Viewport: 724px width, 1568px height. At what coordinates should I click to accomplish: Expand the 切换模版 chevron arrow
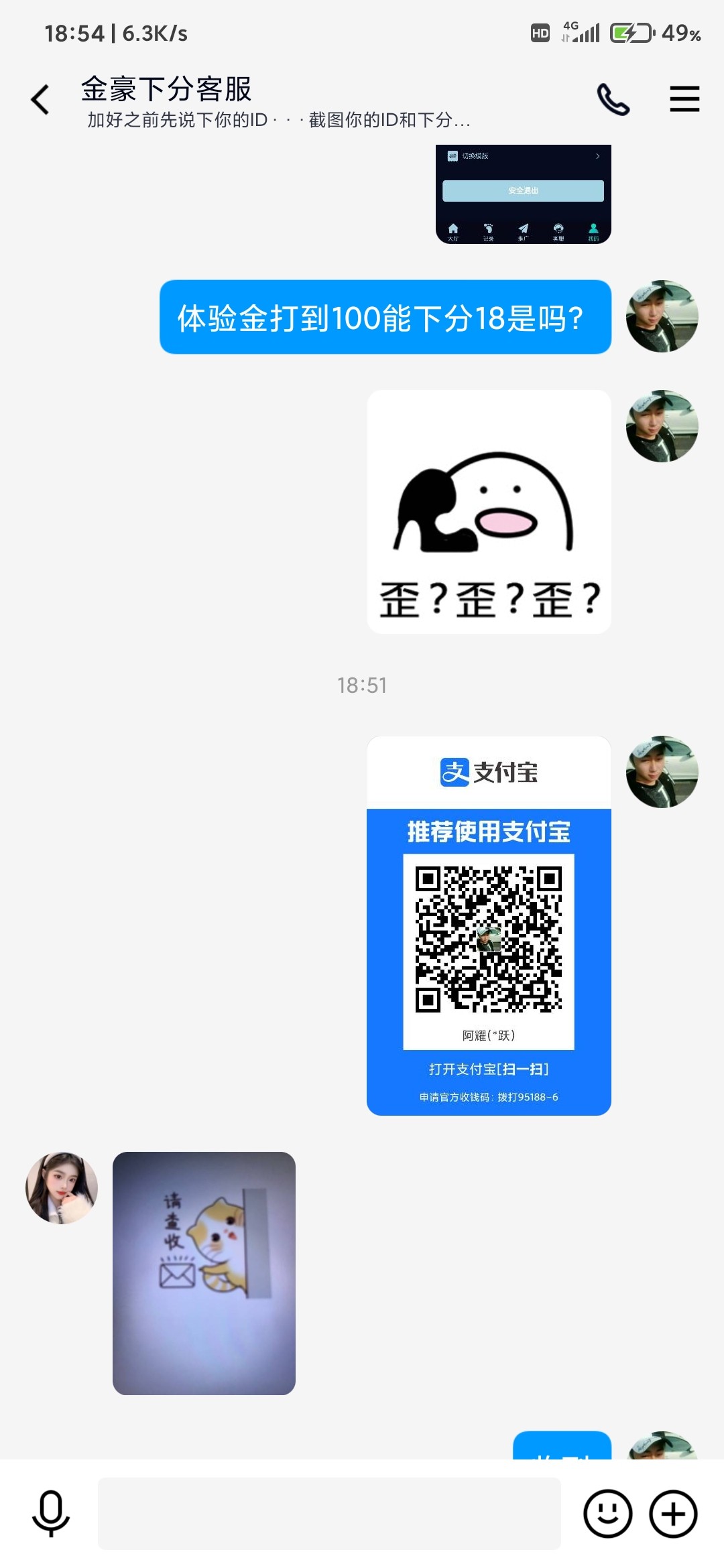point(597,156)
